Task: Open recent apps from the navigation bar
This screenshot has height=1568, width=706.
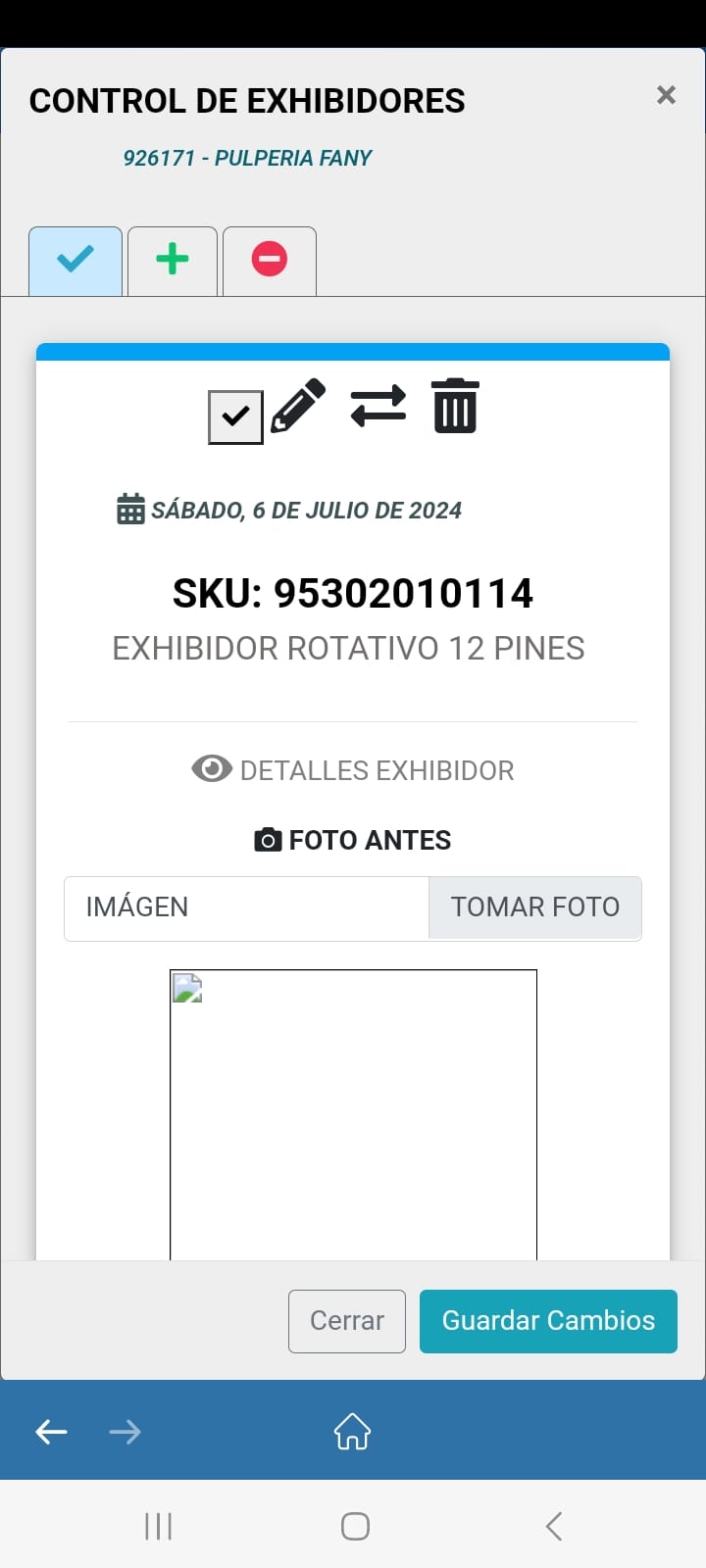Action: pos(158,1526)
